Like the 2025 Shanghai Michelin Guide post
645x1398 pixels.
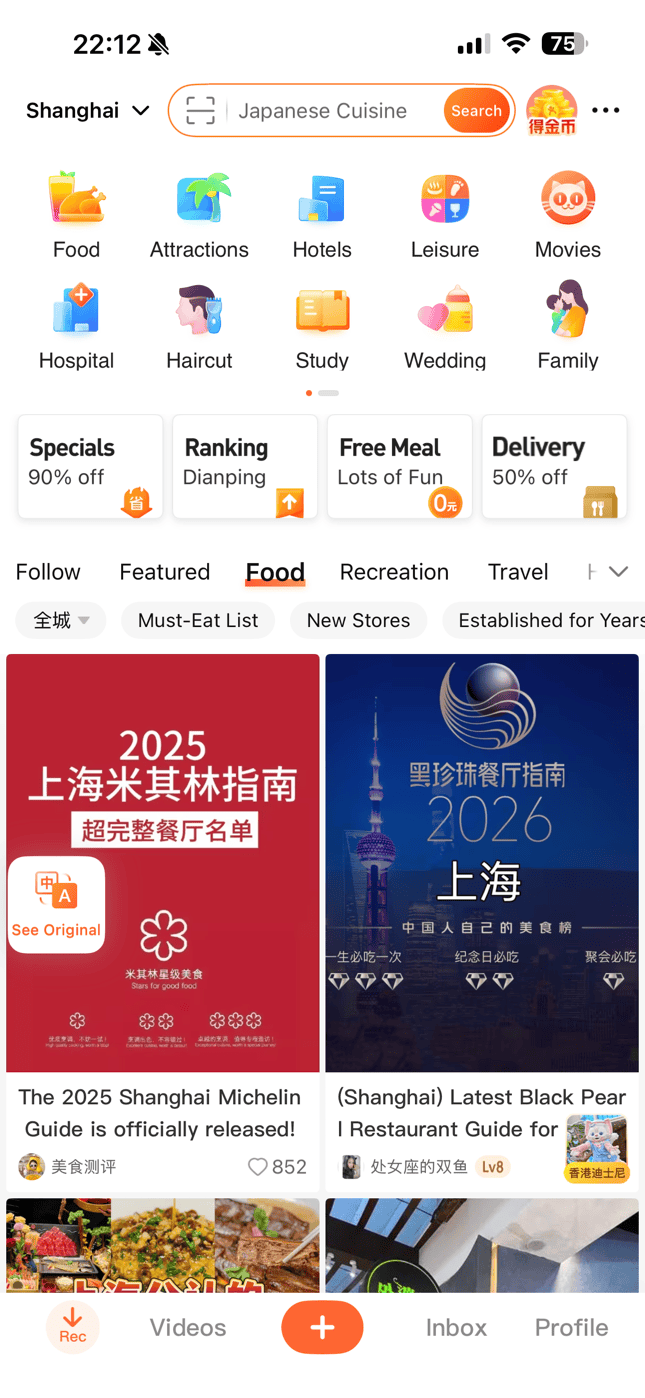[x=258, y=1167]
